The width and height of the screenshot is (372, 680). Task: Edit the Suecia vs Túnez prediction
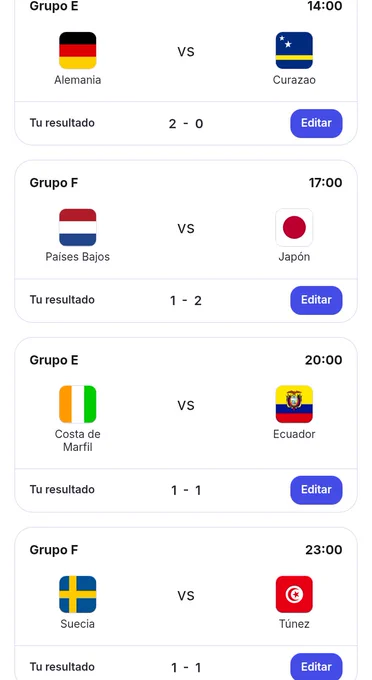(316, 667)
